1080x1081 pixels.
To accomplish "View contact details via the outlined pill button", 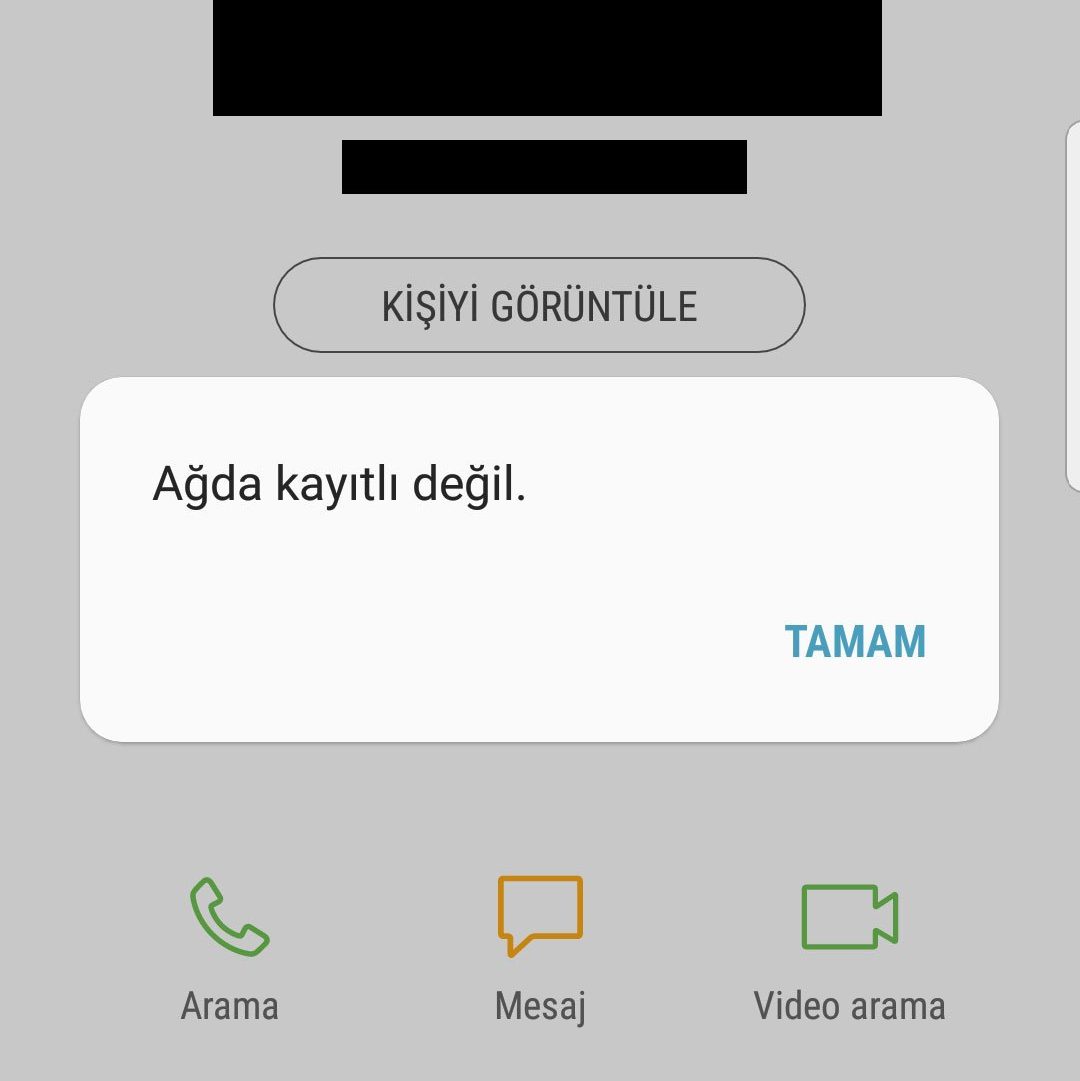I will (540, 305).
